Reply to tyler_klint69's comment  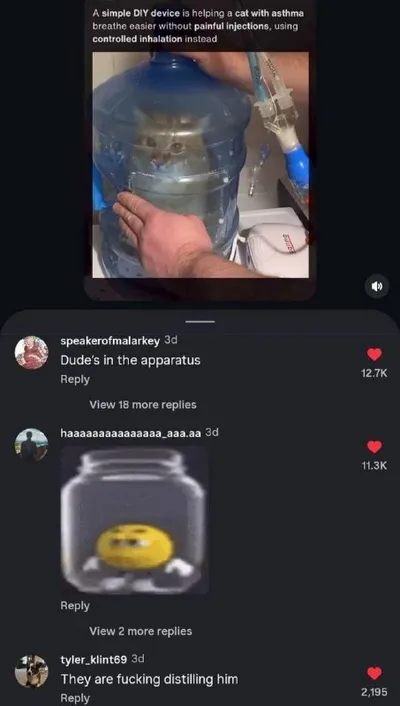pos(75,697)
